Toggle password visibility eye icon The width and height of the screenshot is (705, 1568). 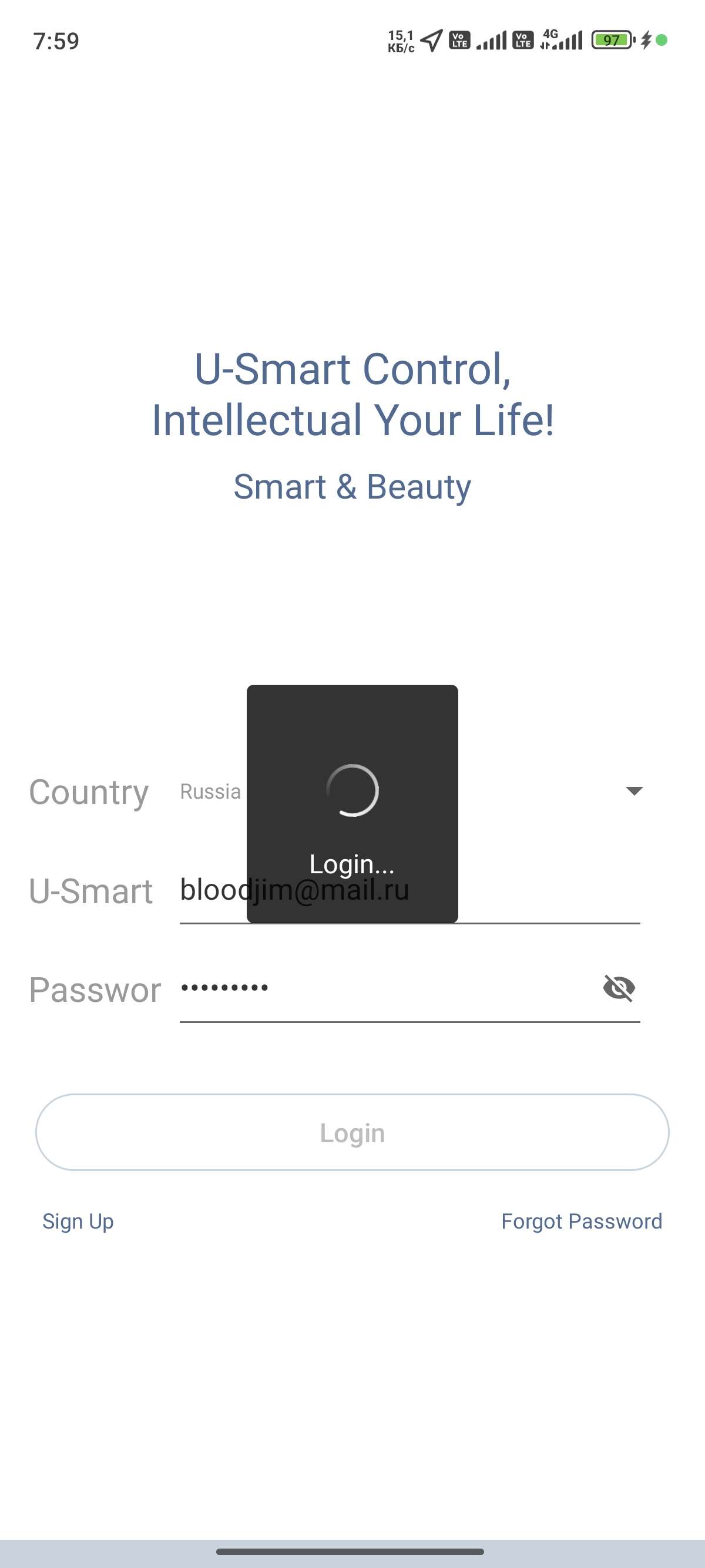tap(619, 987)
